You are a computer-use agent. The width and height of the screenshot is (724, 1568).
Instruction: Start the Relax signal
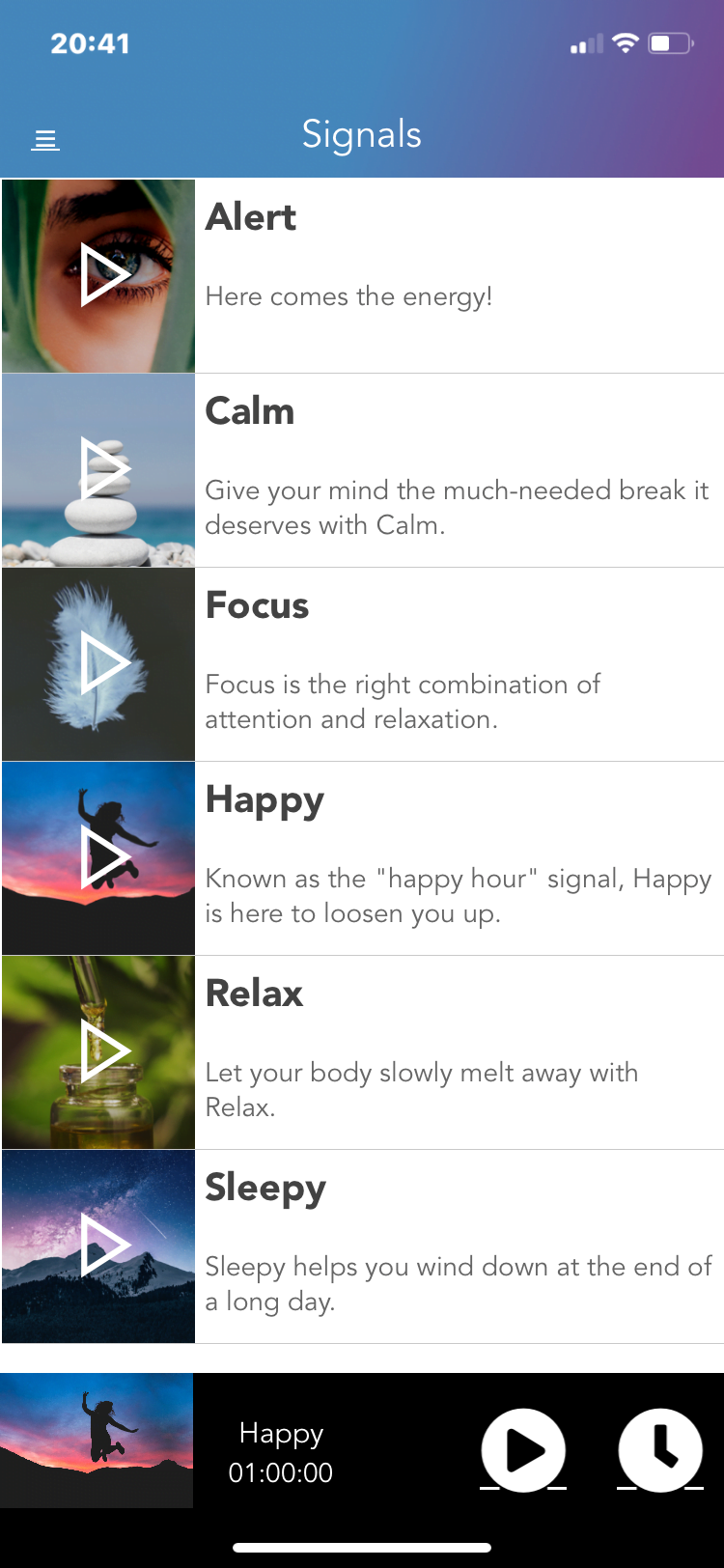pyautogui.click(x=102, y=1051)
